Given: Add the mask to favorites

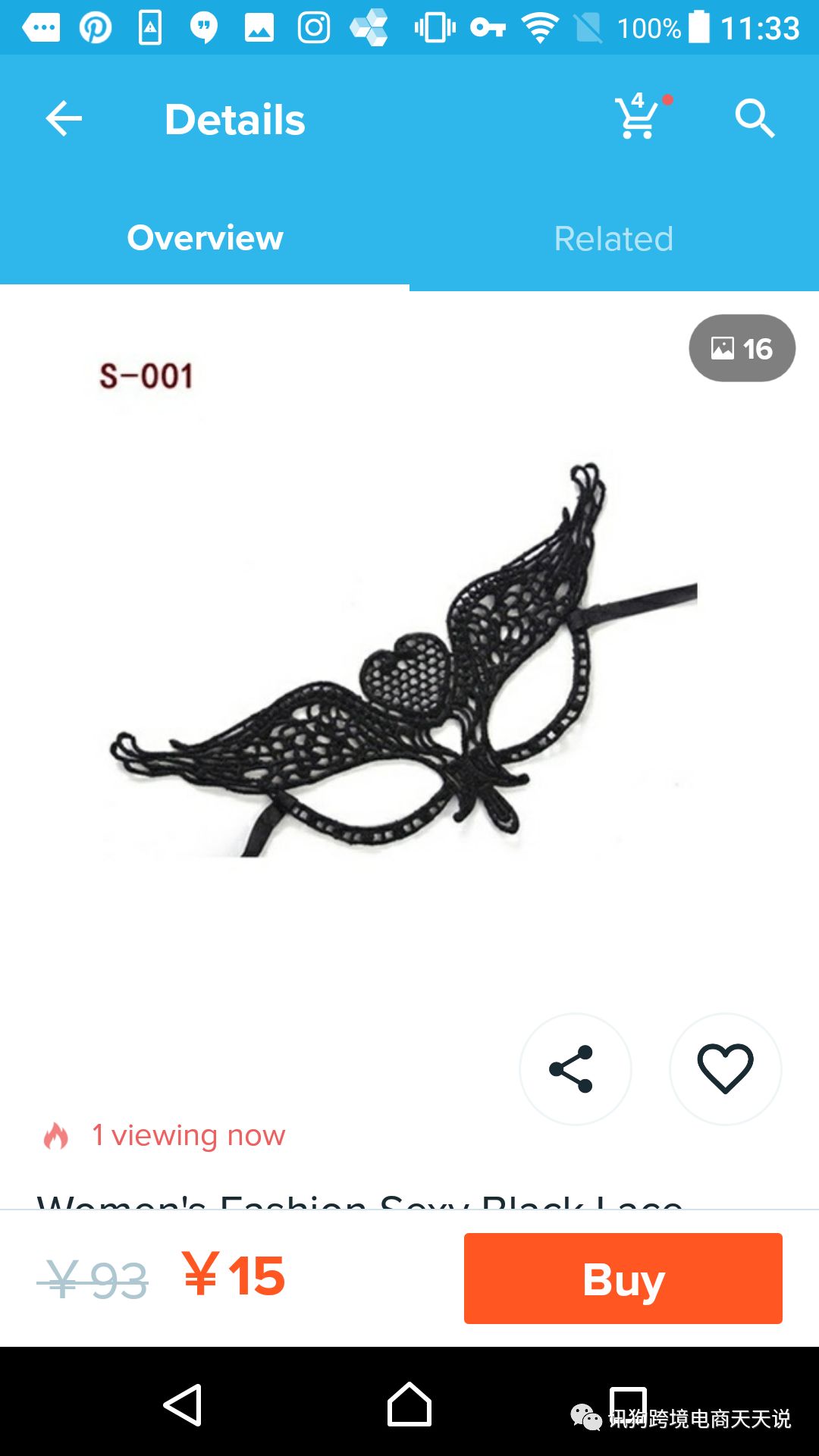Looking at the screenshot, I should pos(725,1068).
